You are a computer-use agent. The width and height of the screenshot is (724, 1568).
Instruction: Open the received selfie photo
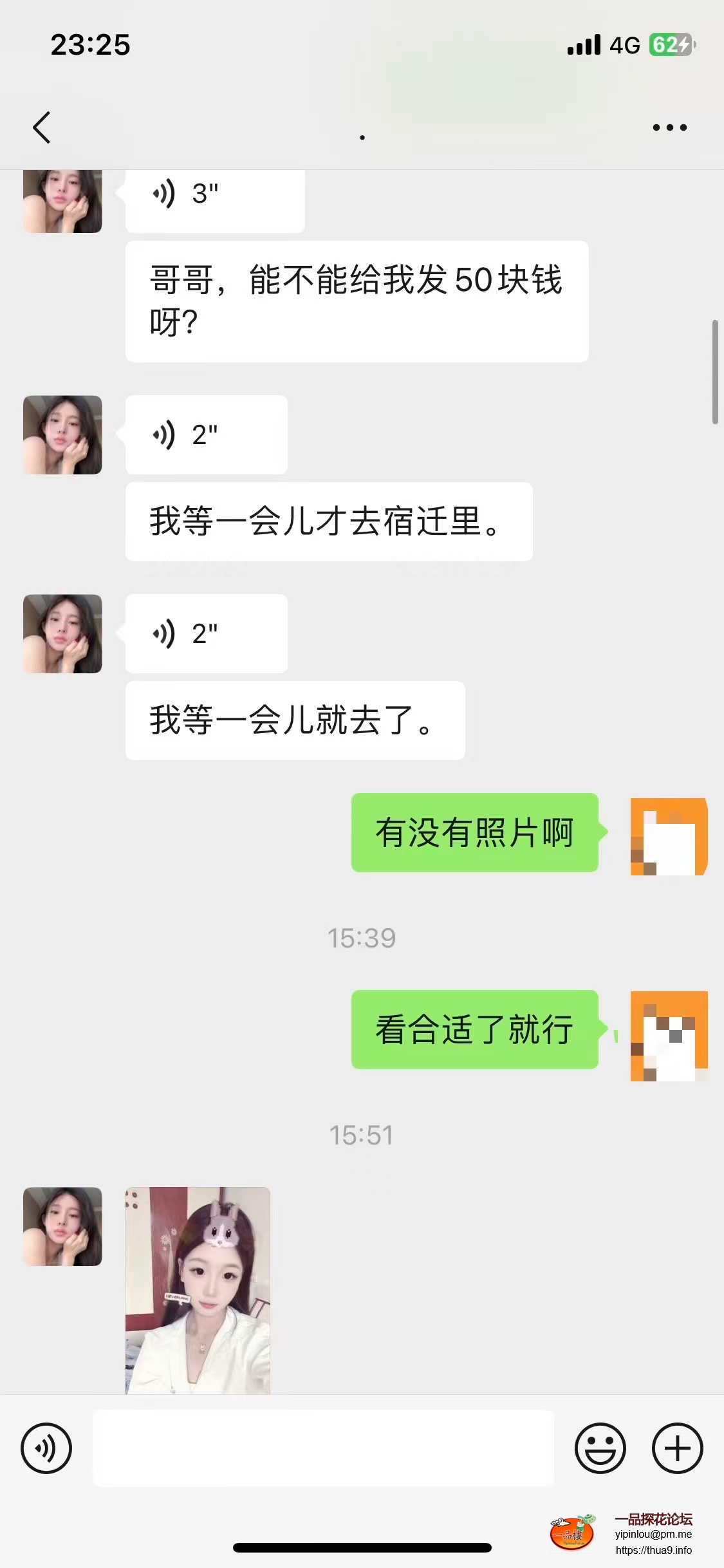pos(198,1290)
